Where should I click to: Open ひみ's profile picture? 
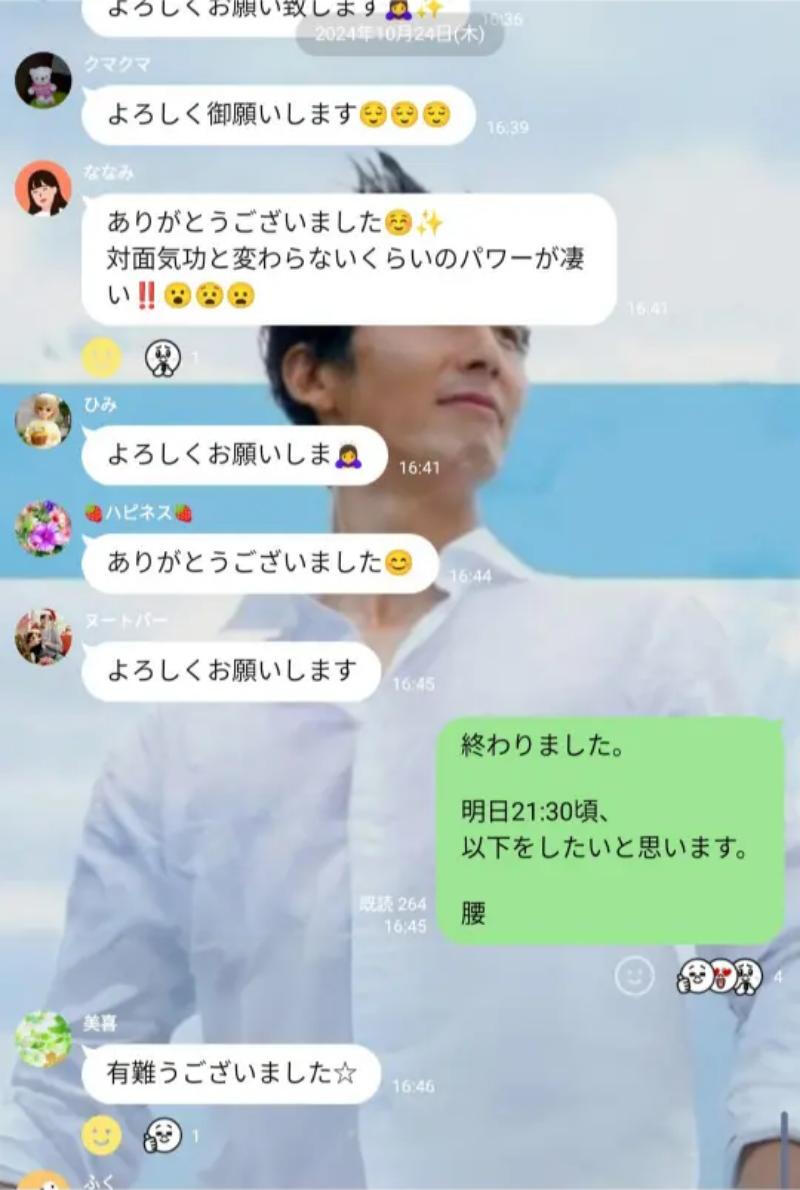[x=43, y=420]
